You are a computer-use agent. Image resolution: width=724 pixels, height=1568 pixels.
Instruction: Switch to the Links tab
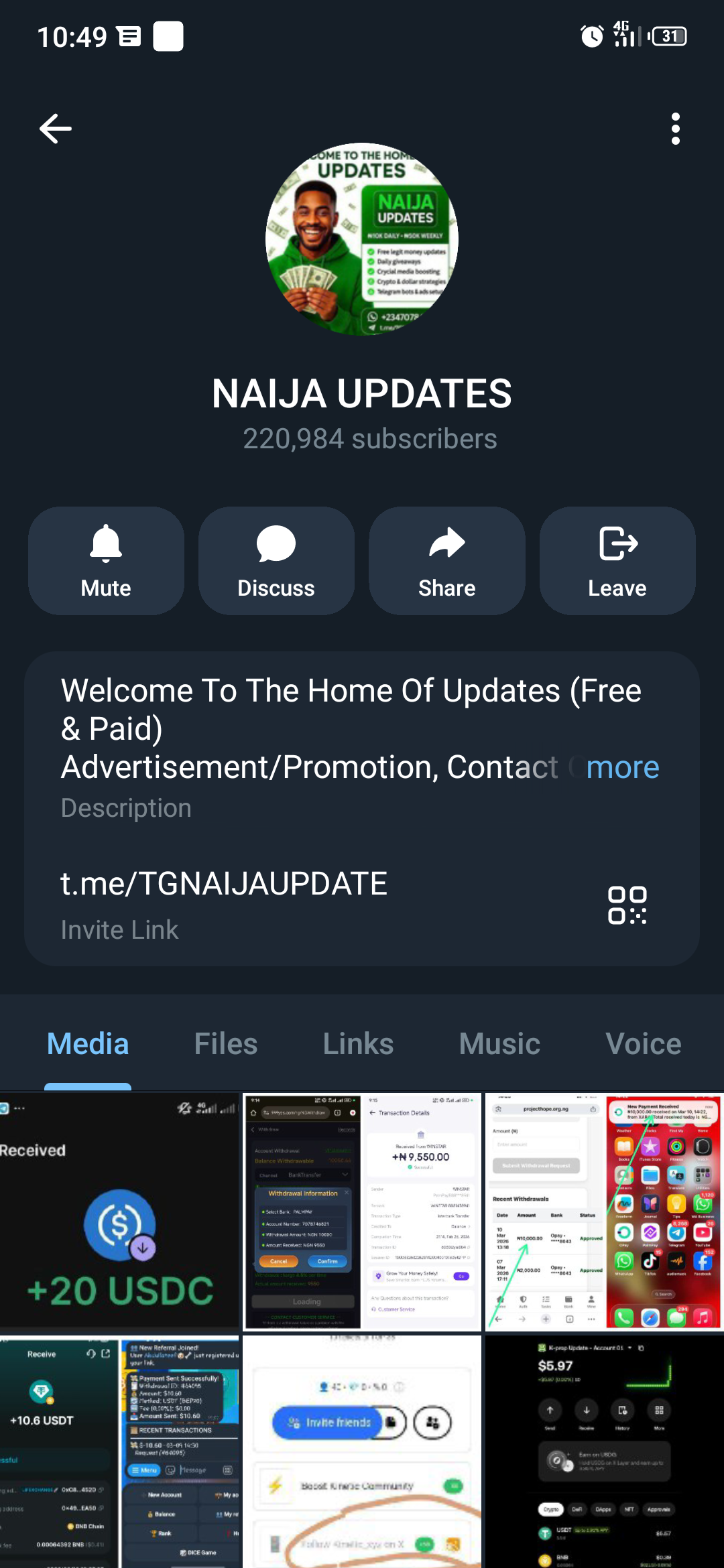358,1044
